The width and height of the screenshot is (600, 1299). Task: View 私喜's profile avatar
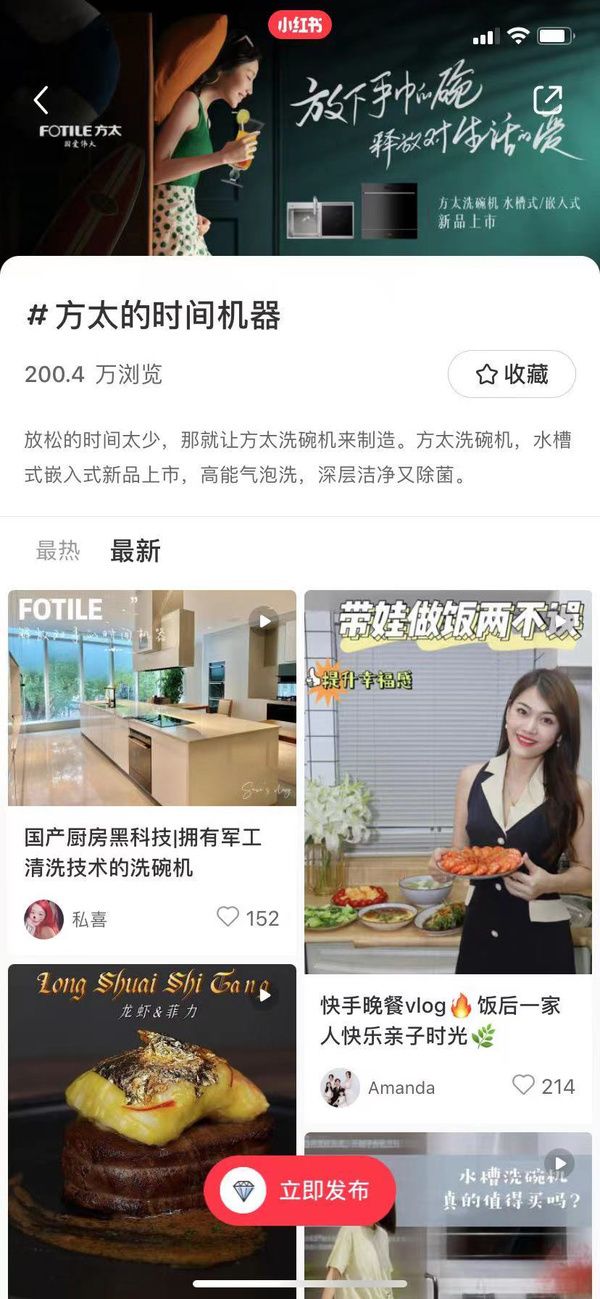(44, 918)
